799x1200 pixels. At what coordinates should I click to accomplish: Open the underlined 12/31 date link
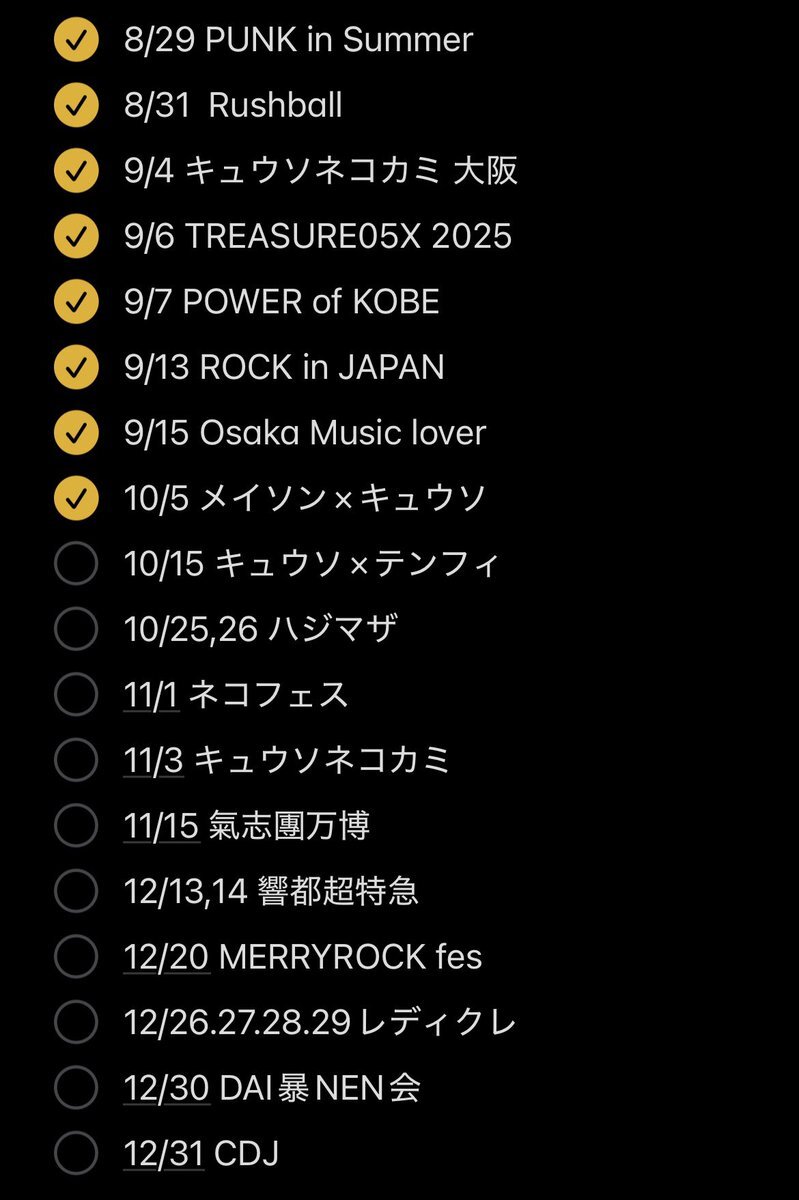166,1154
